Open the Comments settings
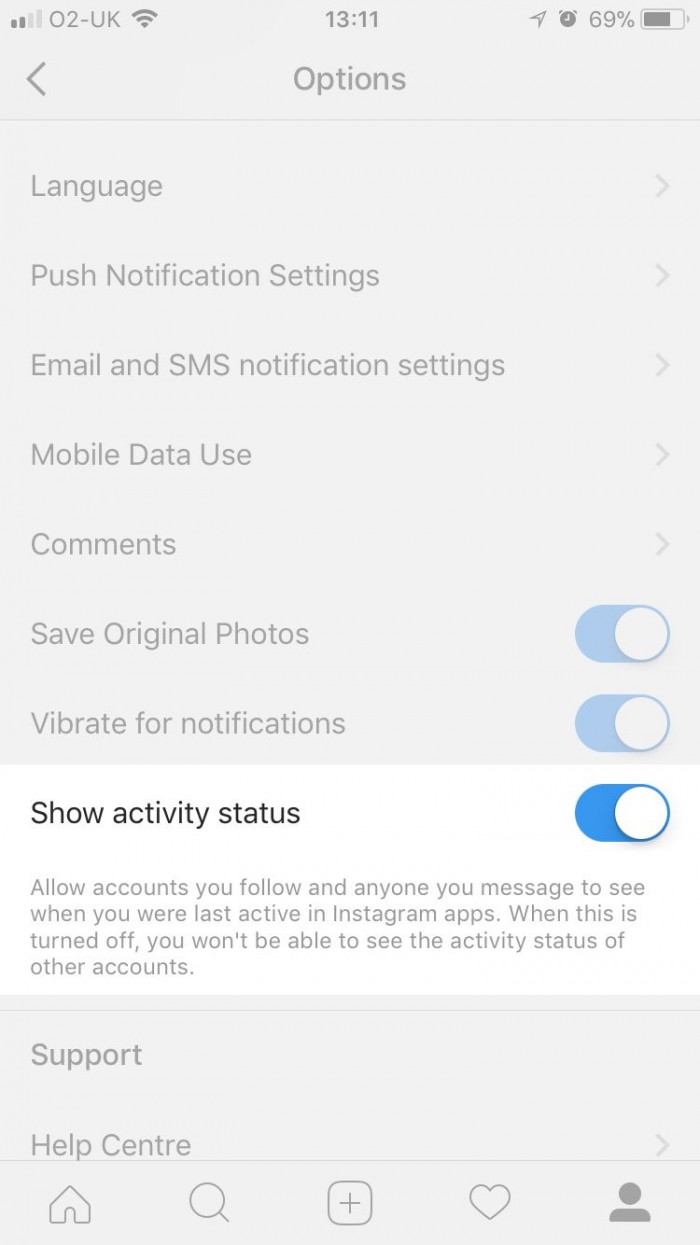700x1245 pixels. click(350, 545)
